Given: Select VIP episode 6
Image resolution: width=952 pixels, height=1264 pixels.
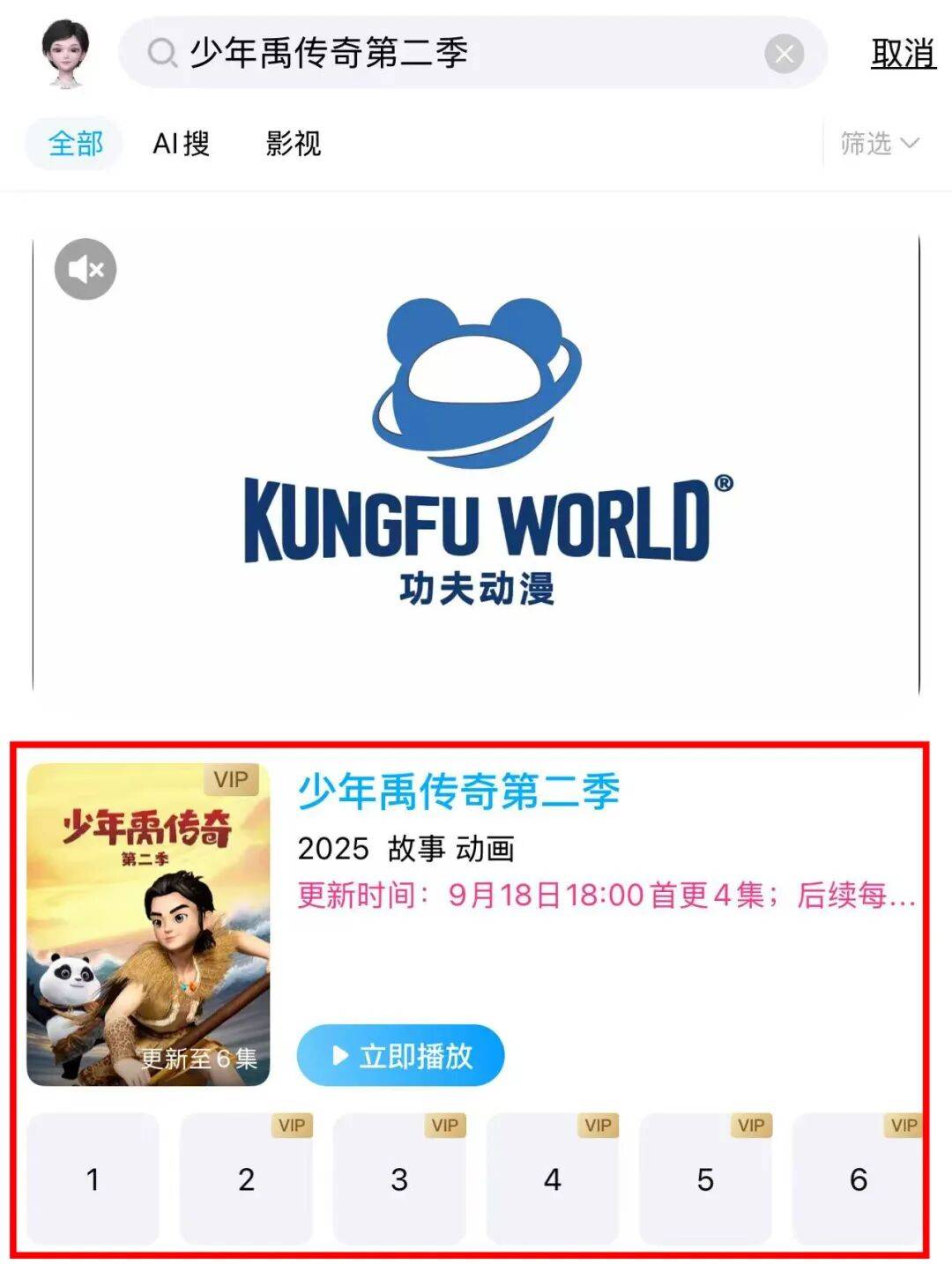Looking at the screenshot, I should (x=857, y=1178).
